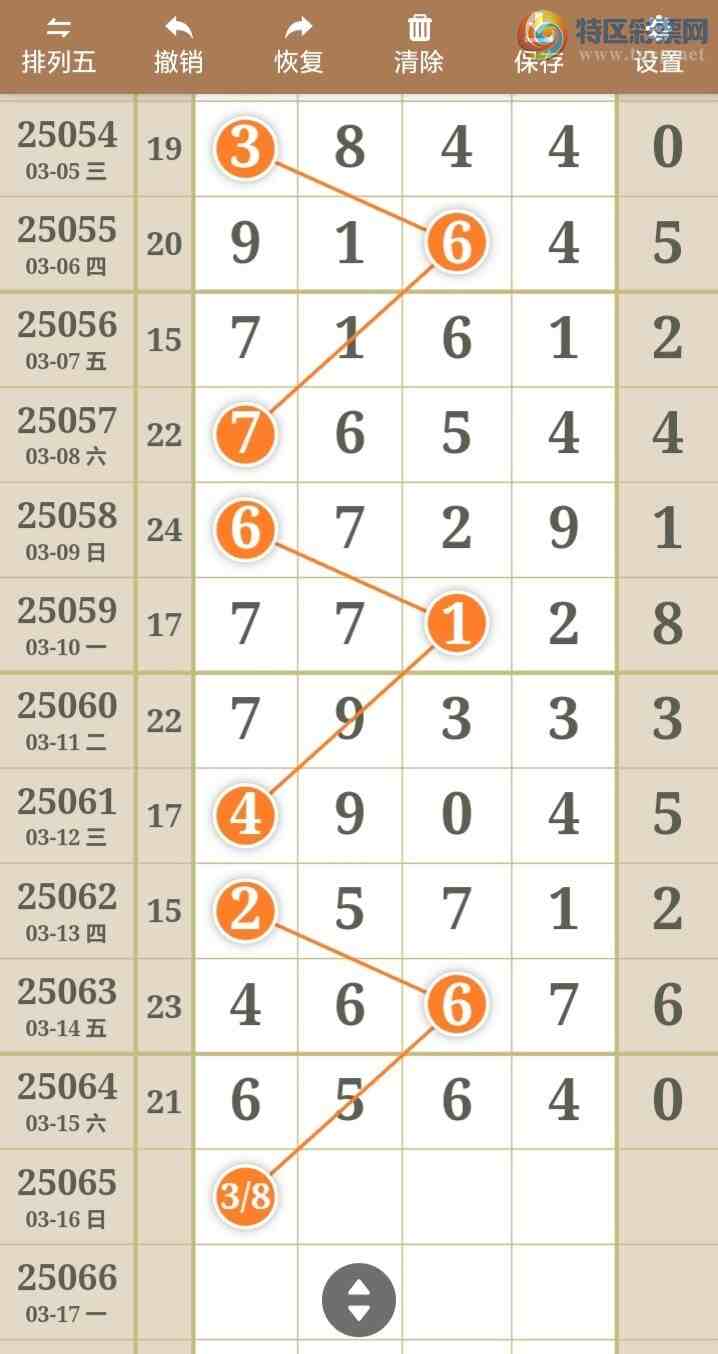The image size is (718, 1354).
Task: Redo the action using 恢复
Action: point(299,46)
